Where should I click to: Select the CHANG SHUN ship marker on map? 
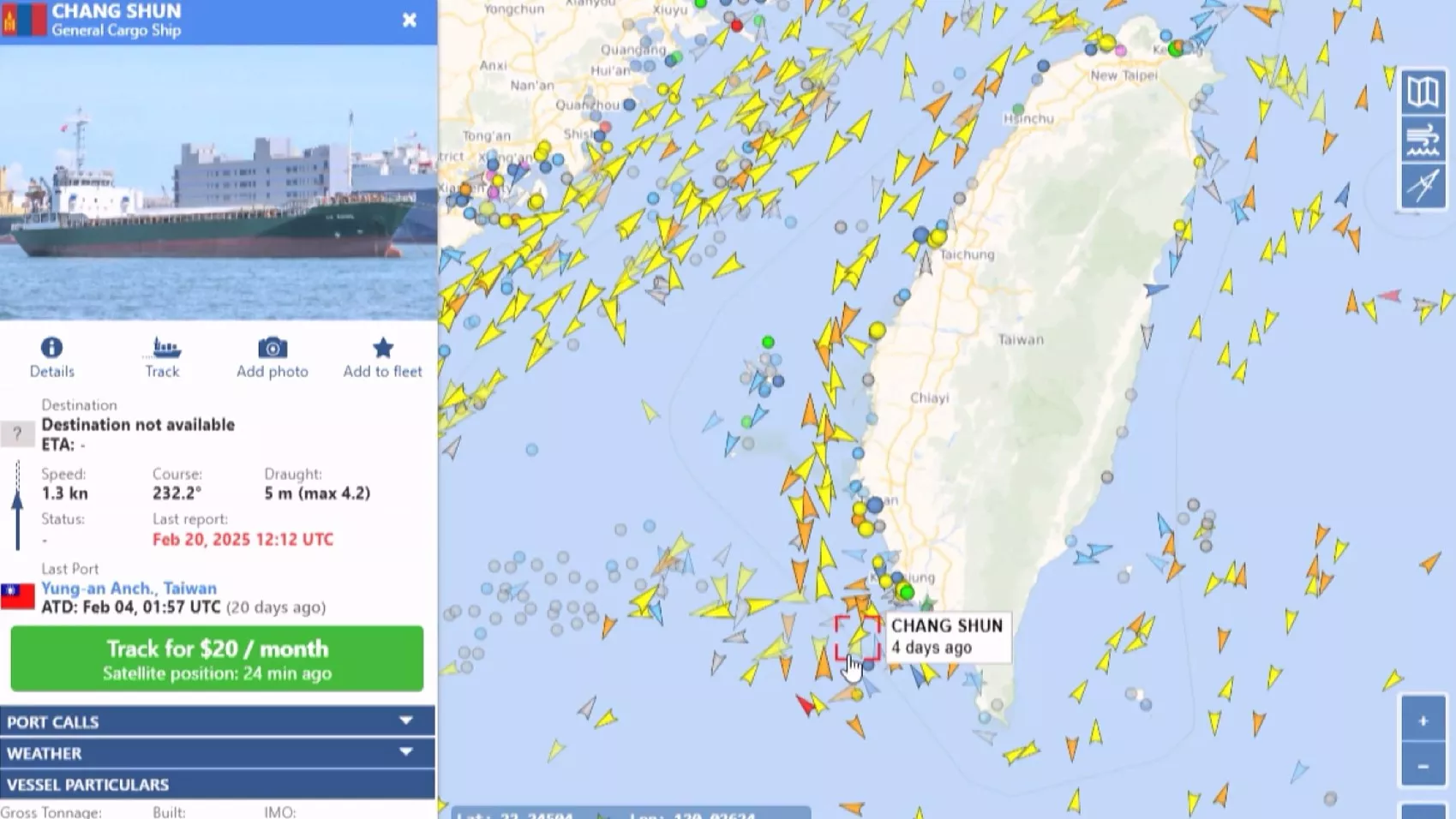(857, 638)
